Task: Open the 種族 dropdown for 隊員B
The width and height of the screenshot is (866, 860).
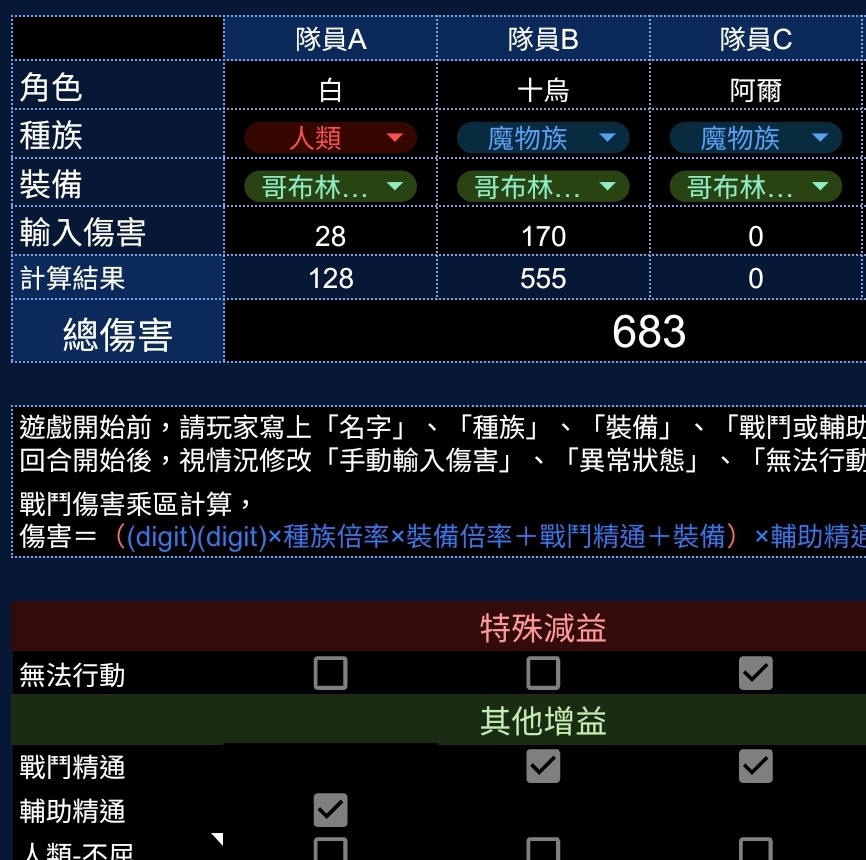Action: pyautogui.click(x=543, y=138)
